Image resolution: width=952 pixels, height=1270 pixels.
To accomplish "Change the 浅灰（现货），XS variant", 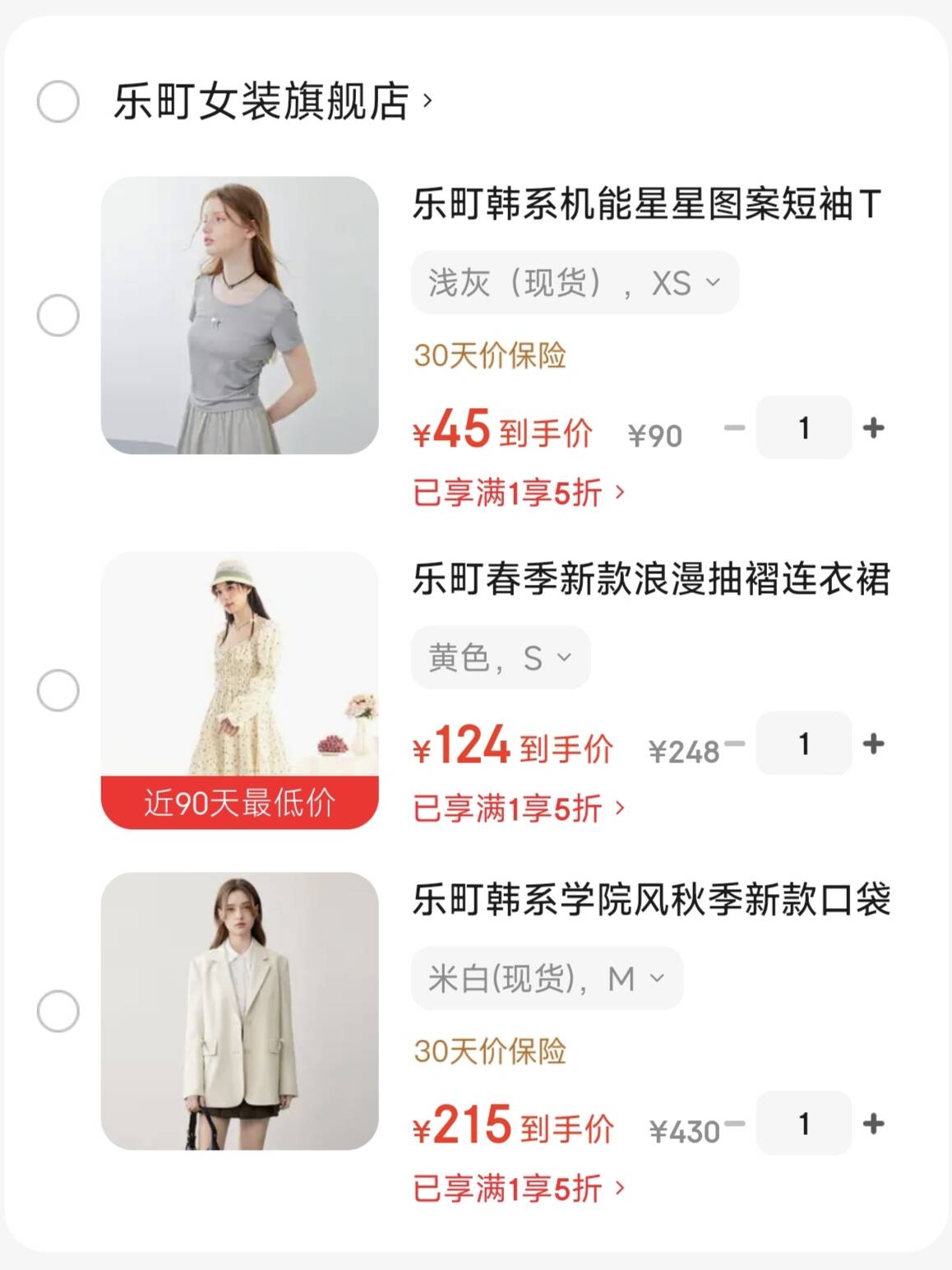I will [574, 283].
